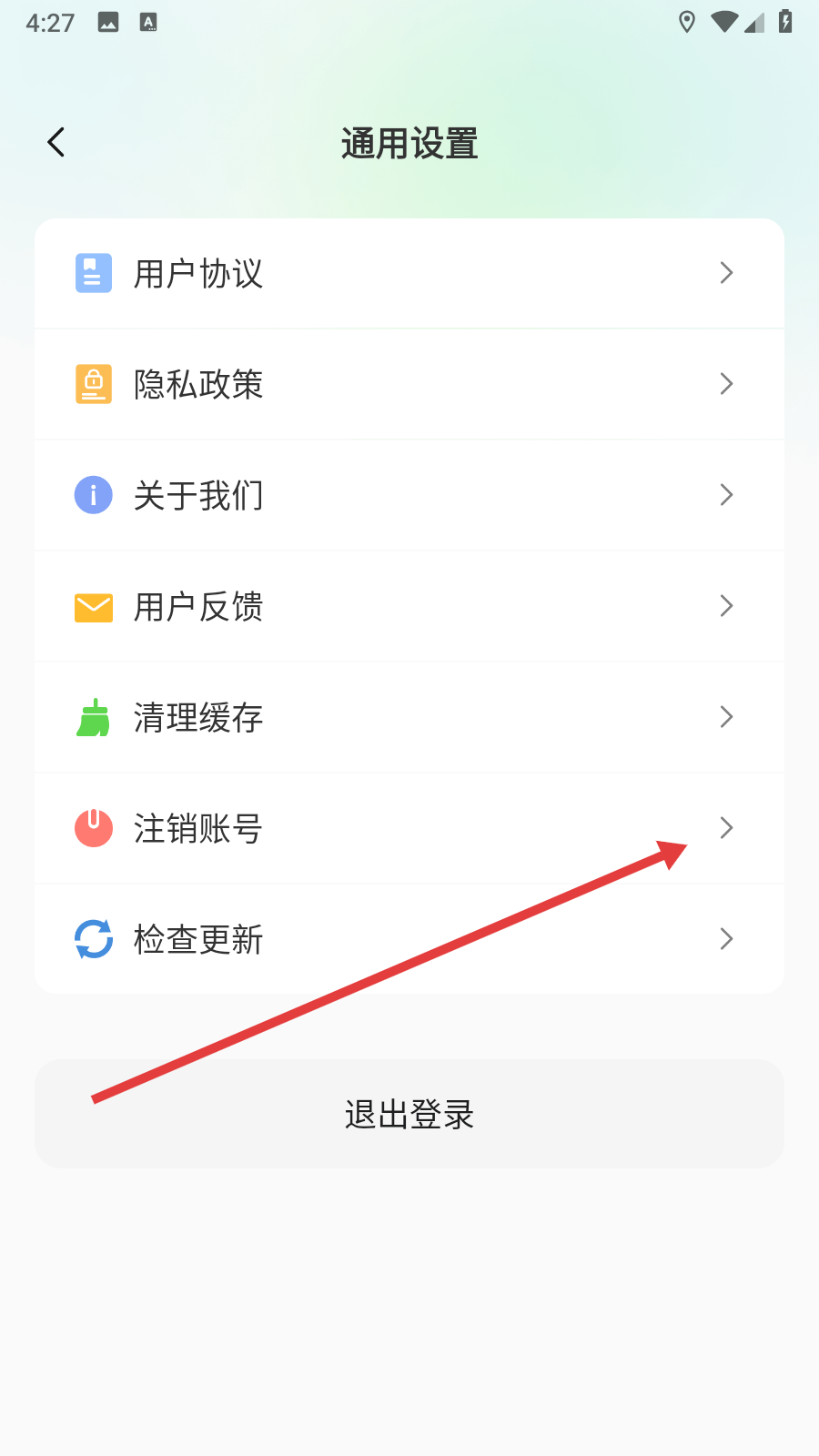Open 用户反馈
The image size is (819, 1456).
409,606
